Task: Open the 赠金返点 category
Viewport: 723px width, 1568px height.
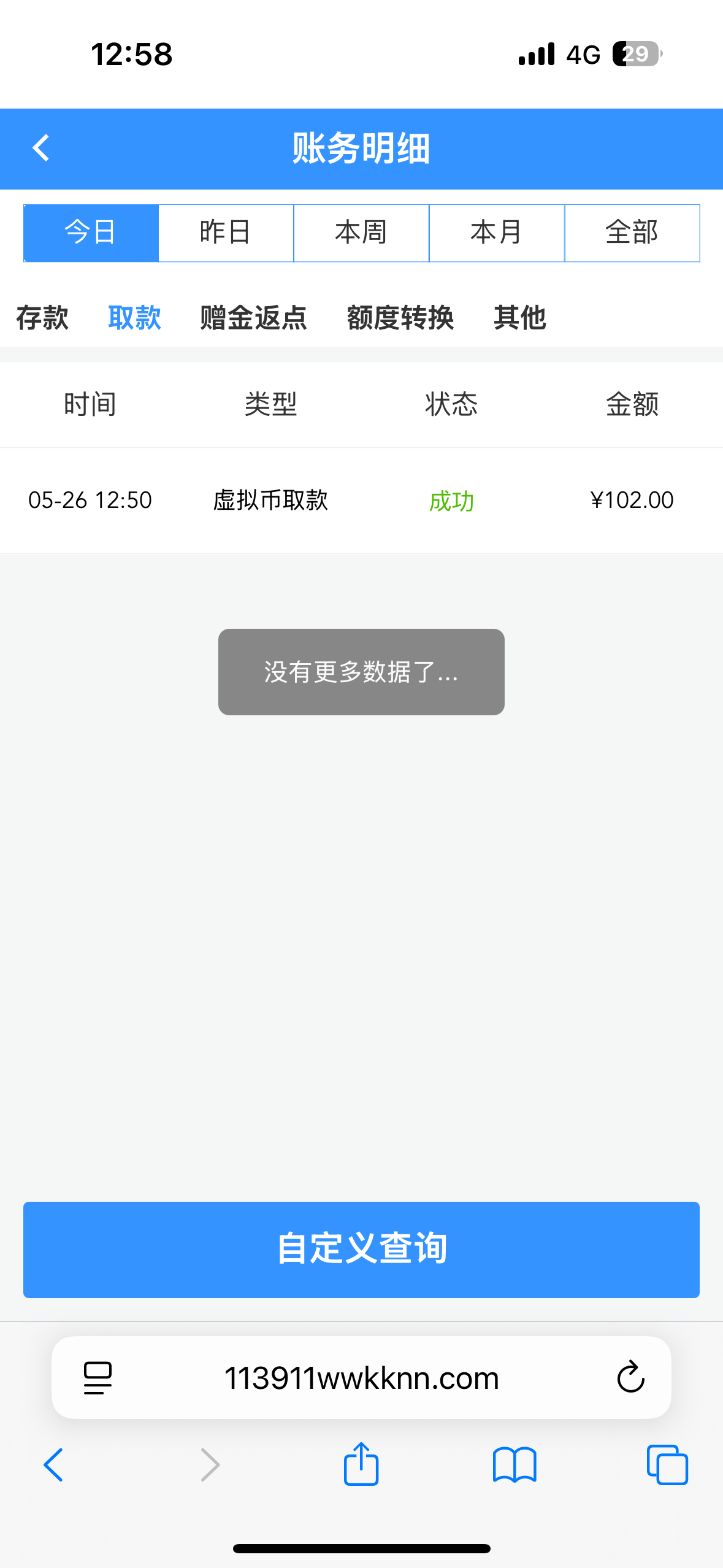Action: pos(253,318)
